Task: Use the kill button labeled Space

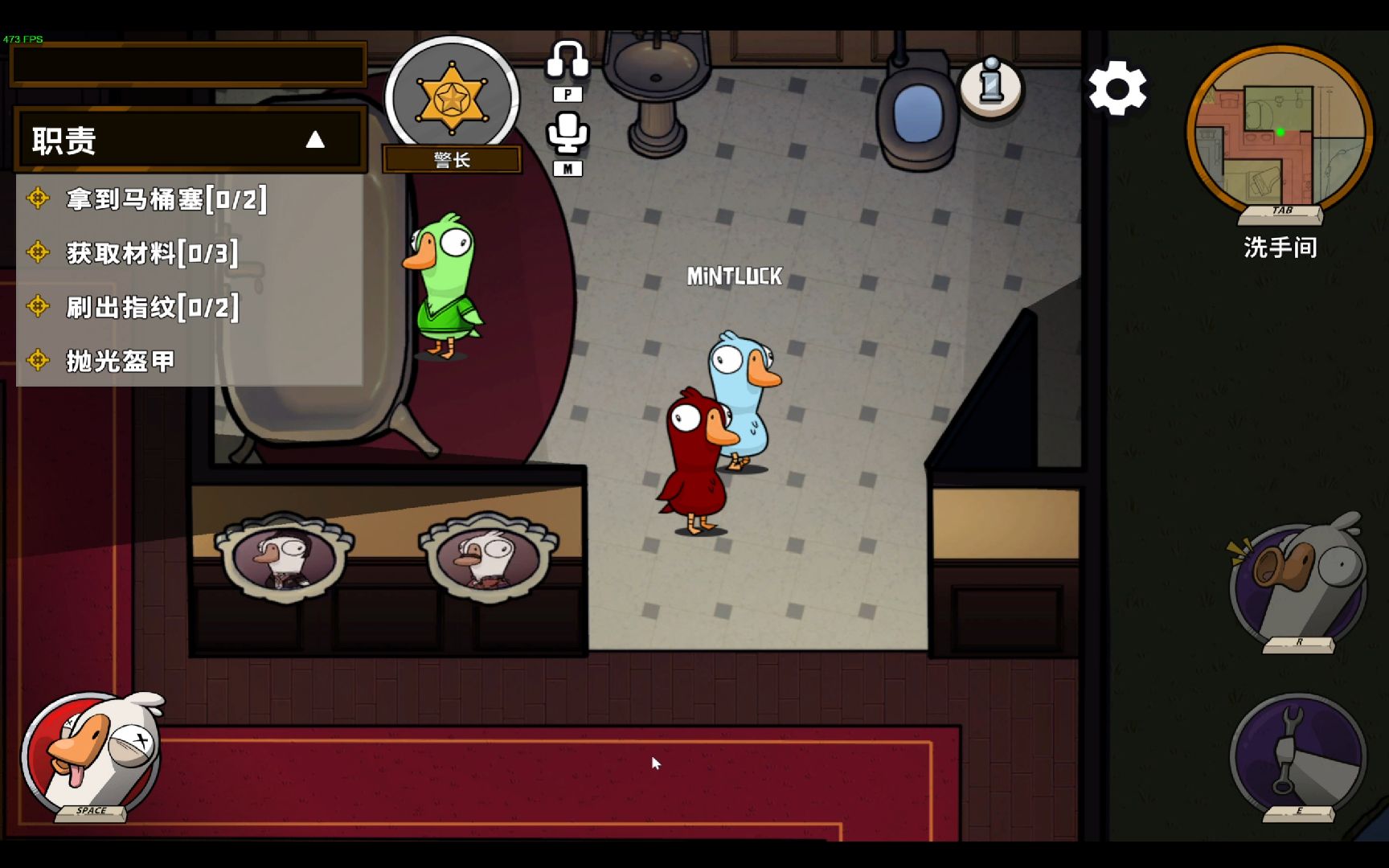Action: [91, 756]
